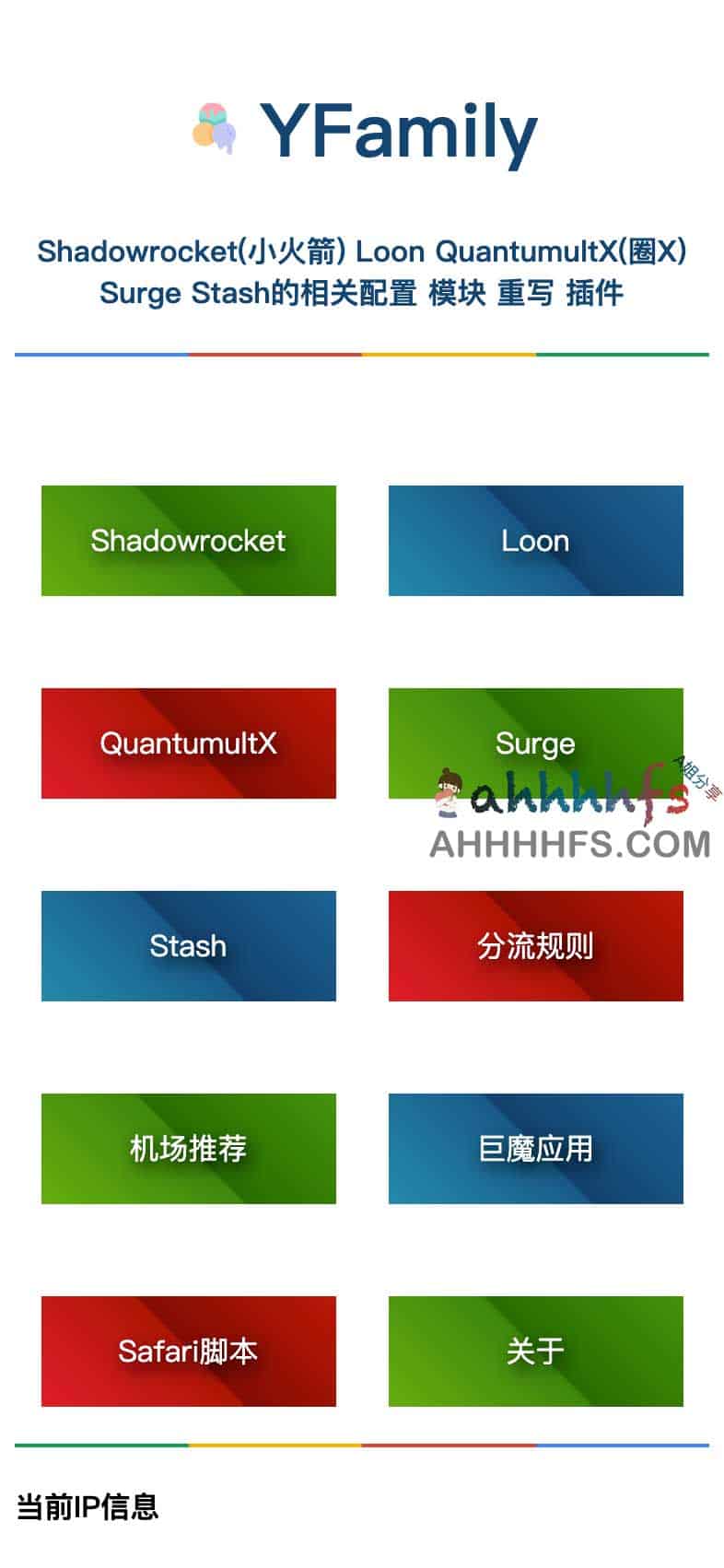View 分流规则 rules
Screen dimensions: 724x1568
pyautogui.click(x=535, y=945)
